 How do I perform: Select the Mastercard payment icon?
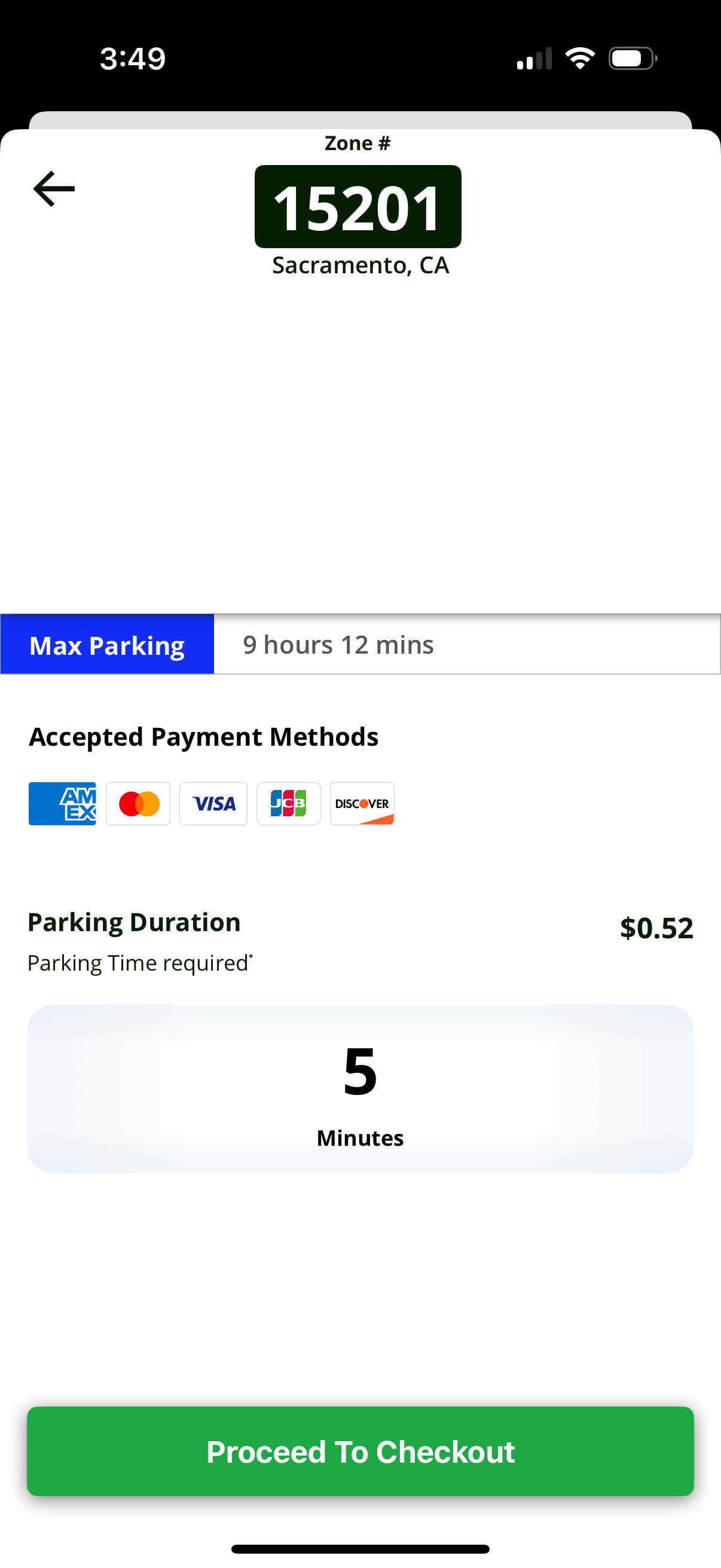(x=138, y=804)
